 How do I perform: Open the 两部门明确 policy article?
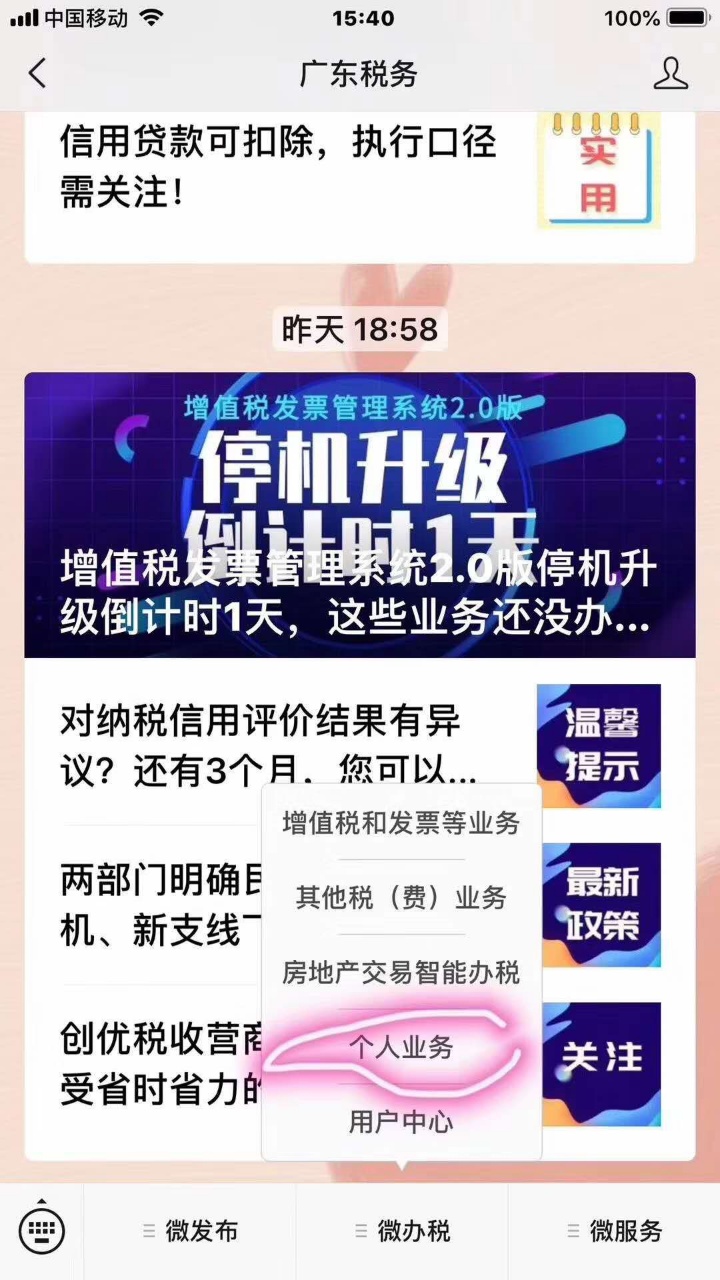click(x=150, y=905)
